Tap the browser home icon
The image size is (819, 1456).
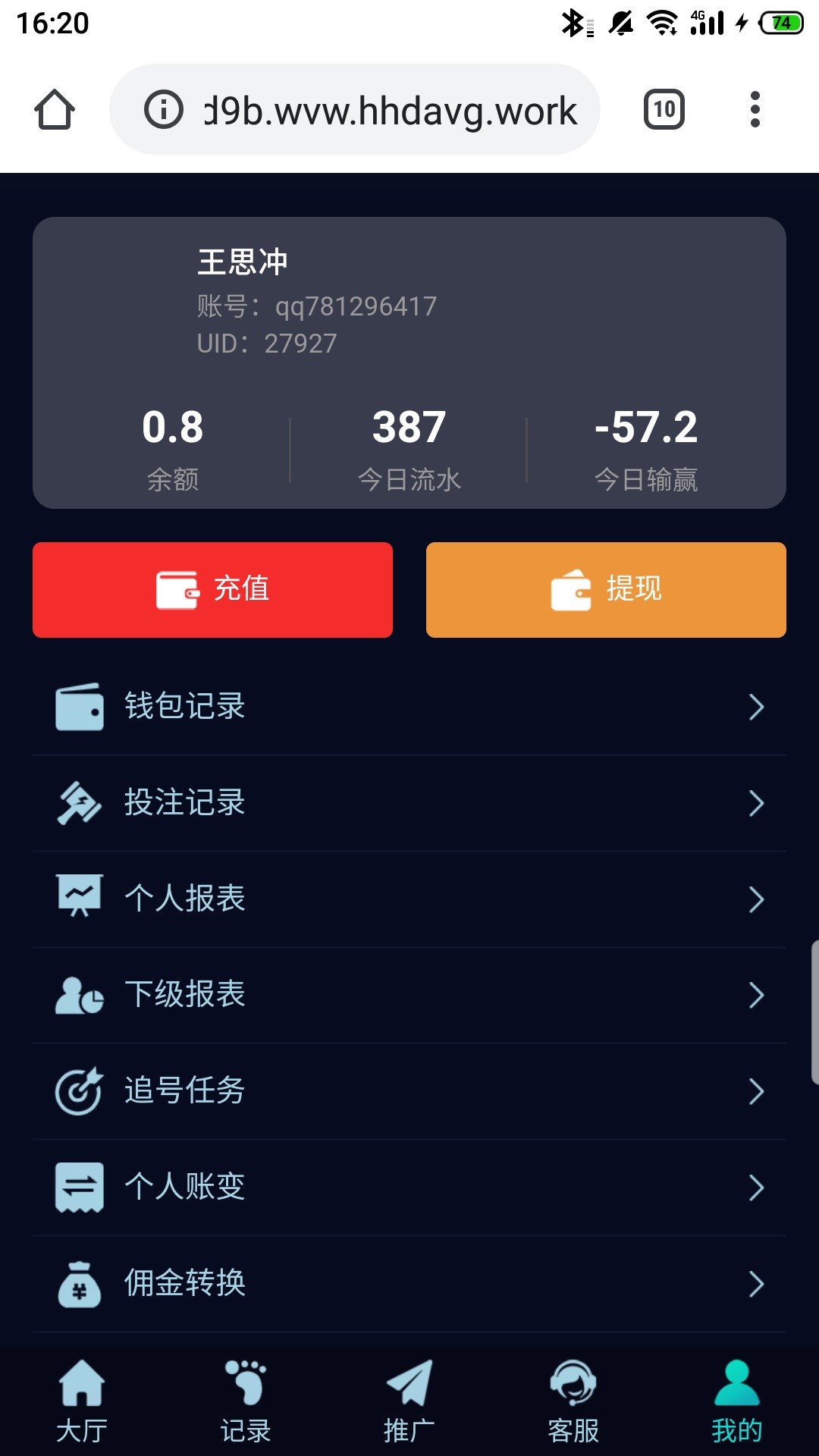point(55,110)
